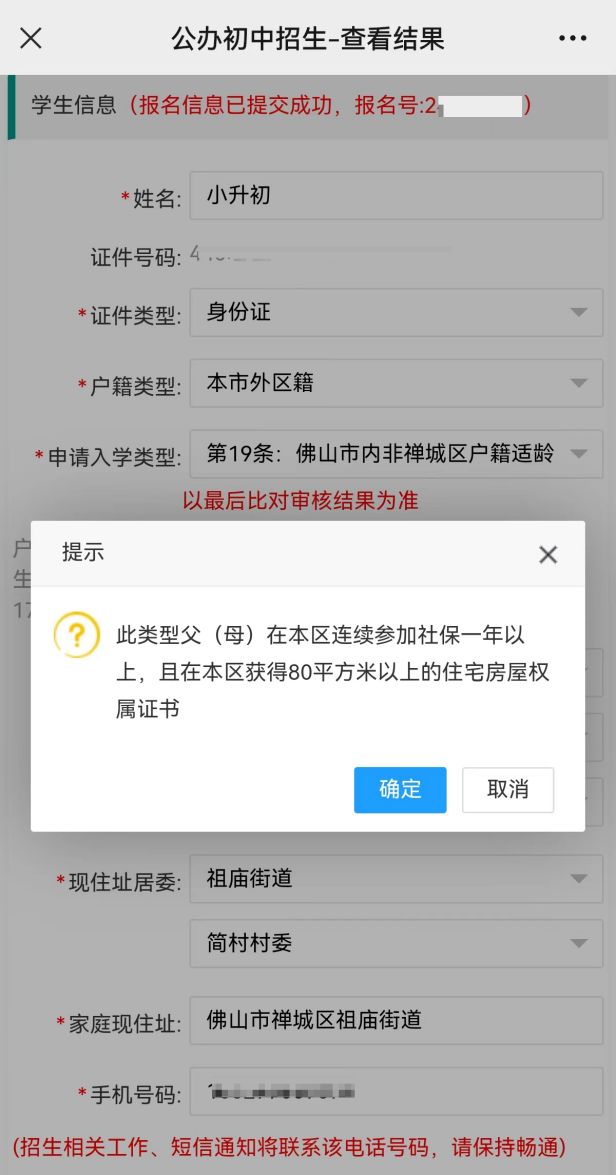
Task: Open the three-dot overflow menu
Action: coord(573,38)
